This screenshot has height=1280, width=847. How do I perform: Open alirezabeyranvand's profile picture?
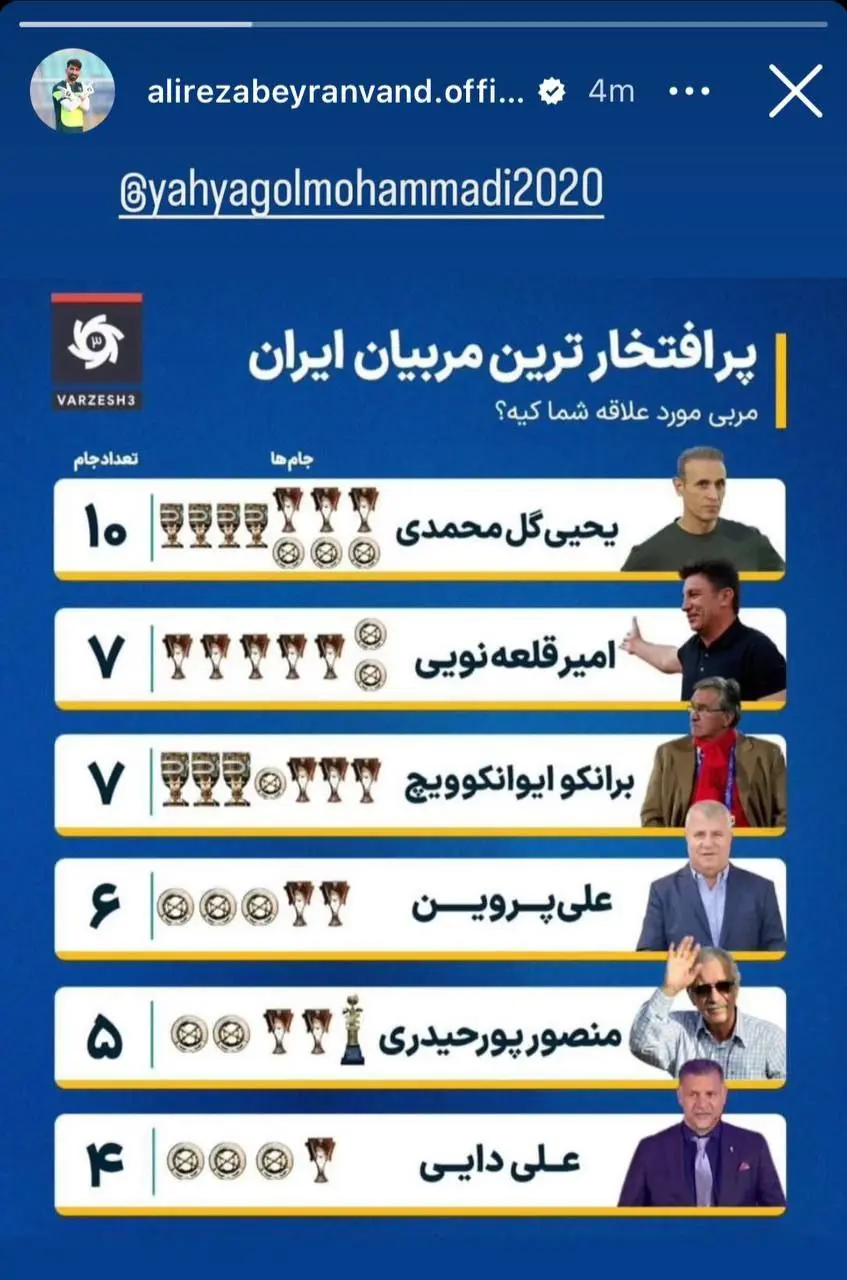coord(72,91)
